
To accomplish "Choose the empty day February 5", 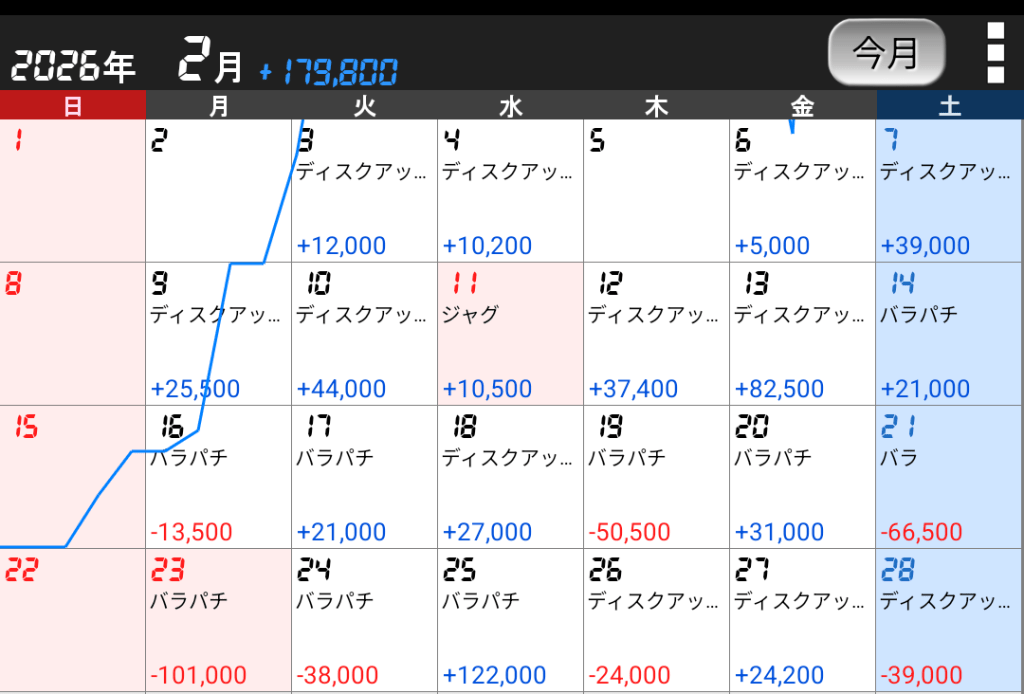I will pyautogui.click(x=656, y=191).
